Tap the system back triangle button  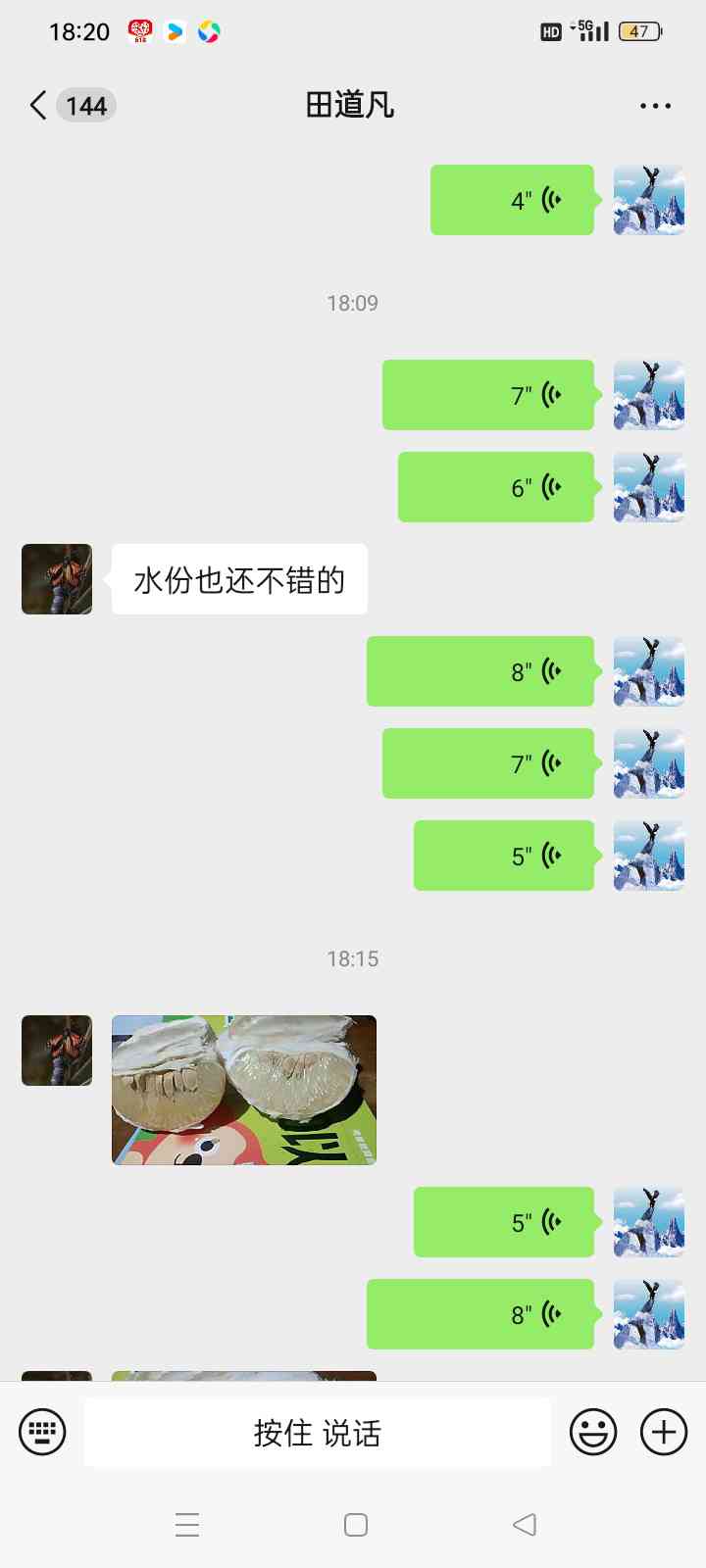click(525, 1525)
